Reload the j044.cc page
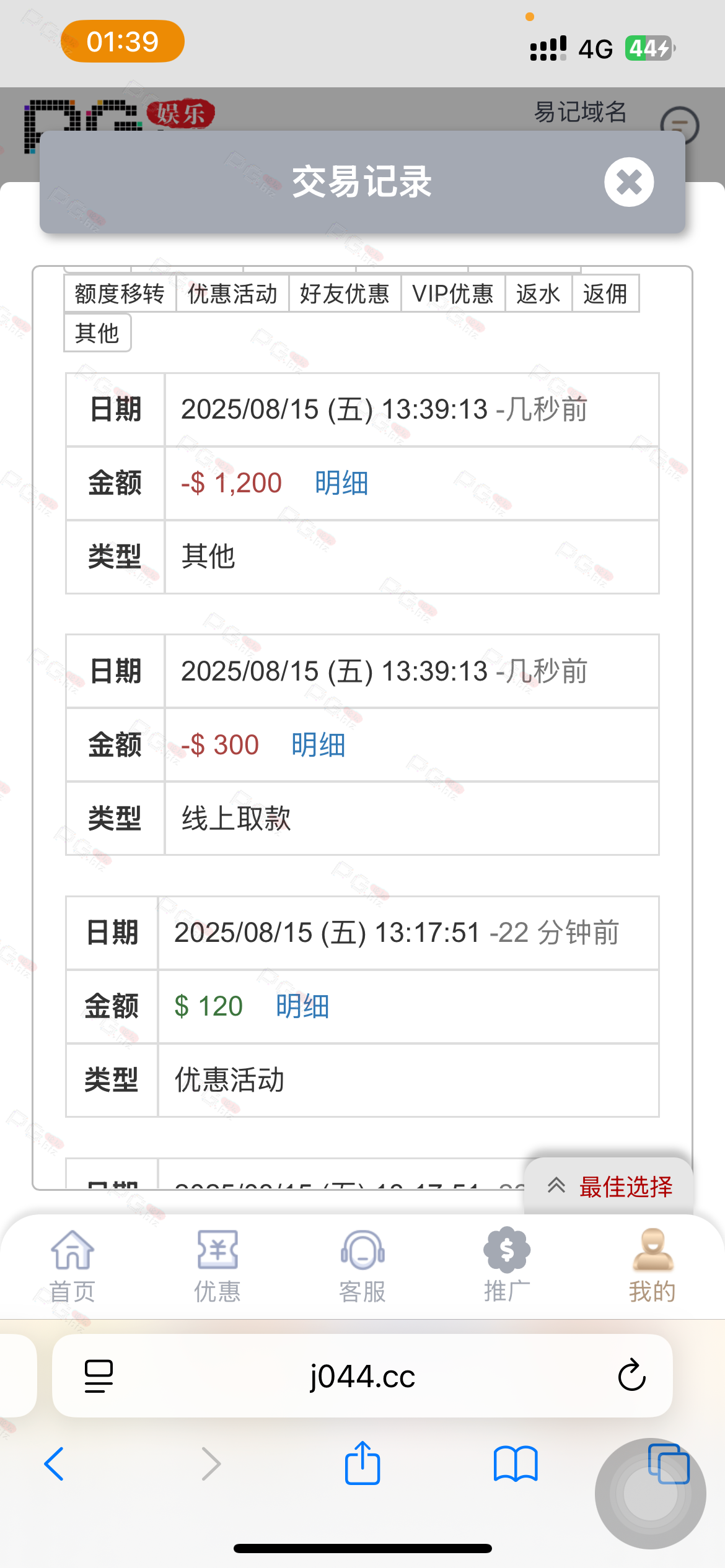The height and width of the screenshot is (1568, 725). point(631,1375)
